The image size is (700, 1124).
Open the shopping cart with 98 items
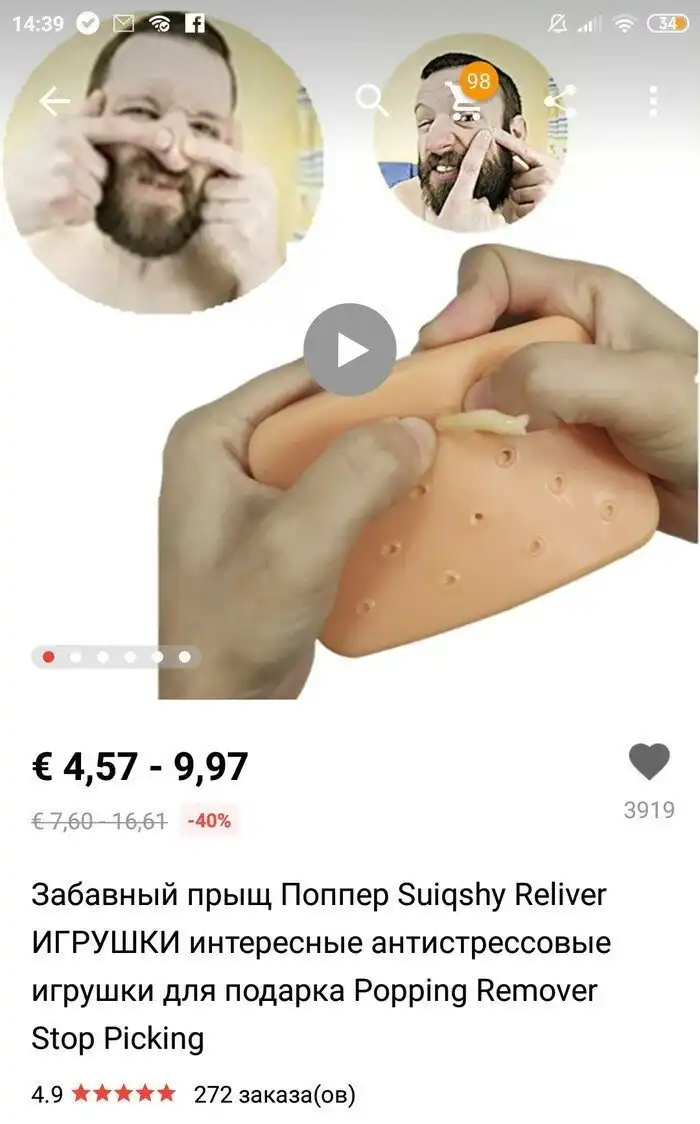point(464,100)
